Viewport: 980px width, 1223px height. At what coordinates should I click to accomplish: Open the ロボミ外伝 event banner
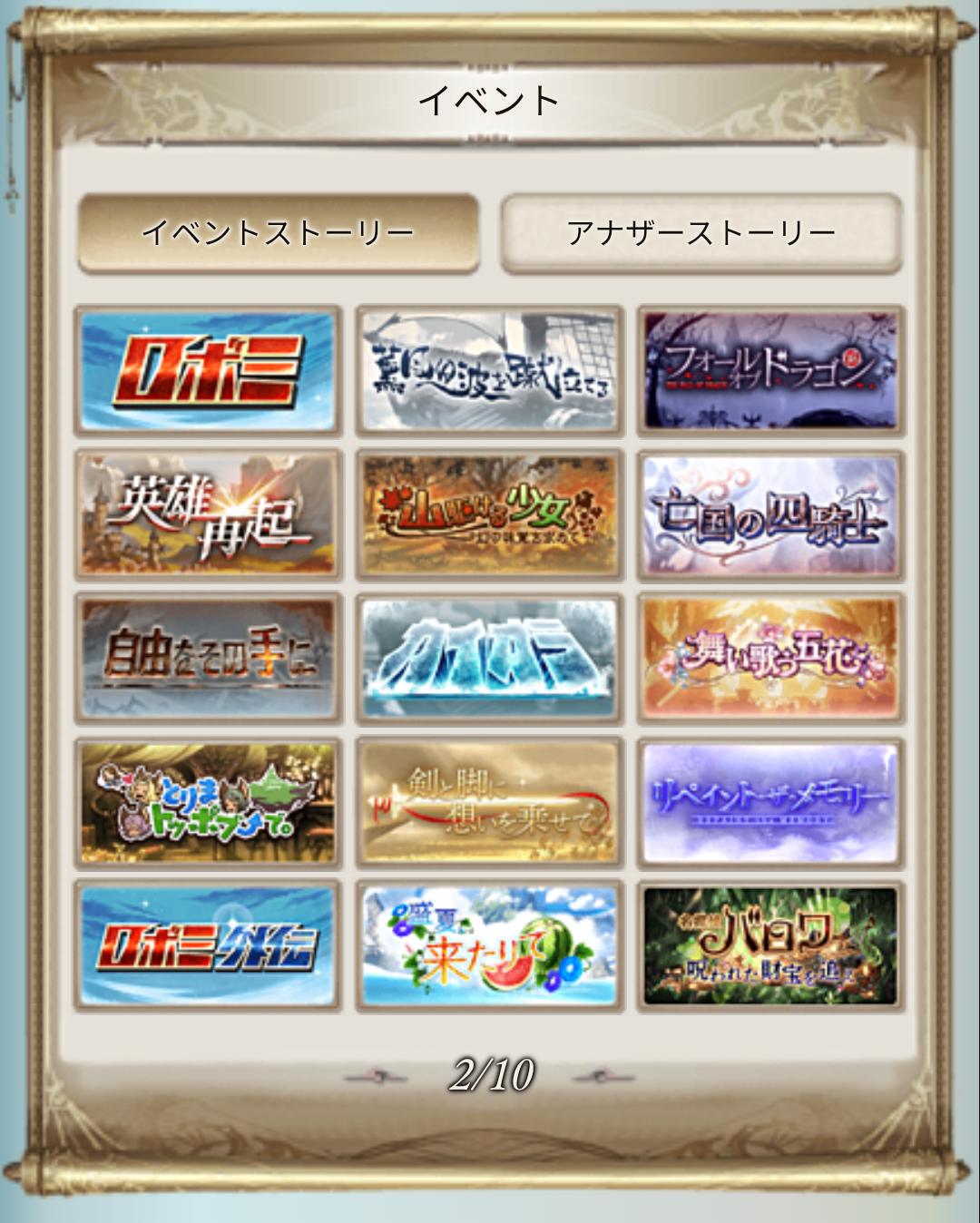tap(208, 945)
